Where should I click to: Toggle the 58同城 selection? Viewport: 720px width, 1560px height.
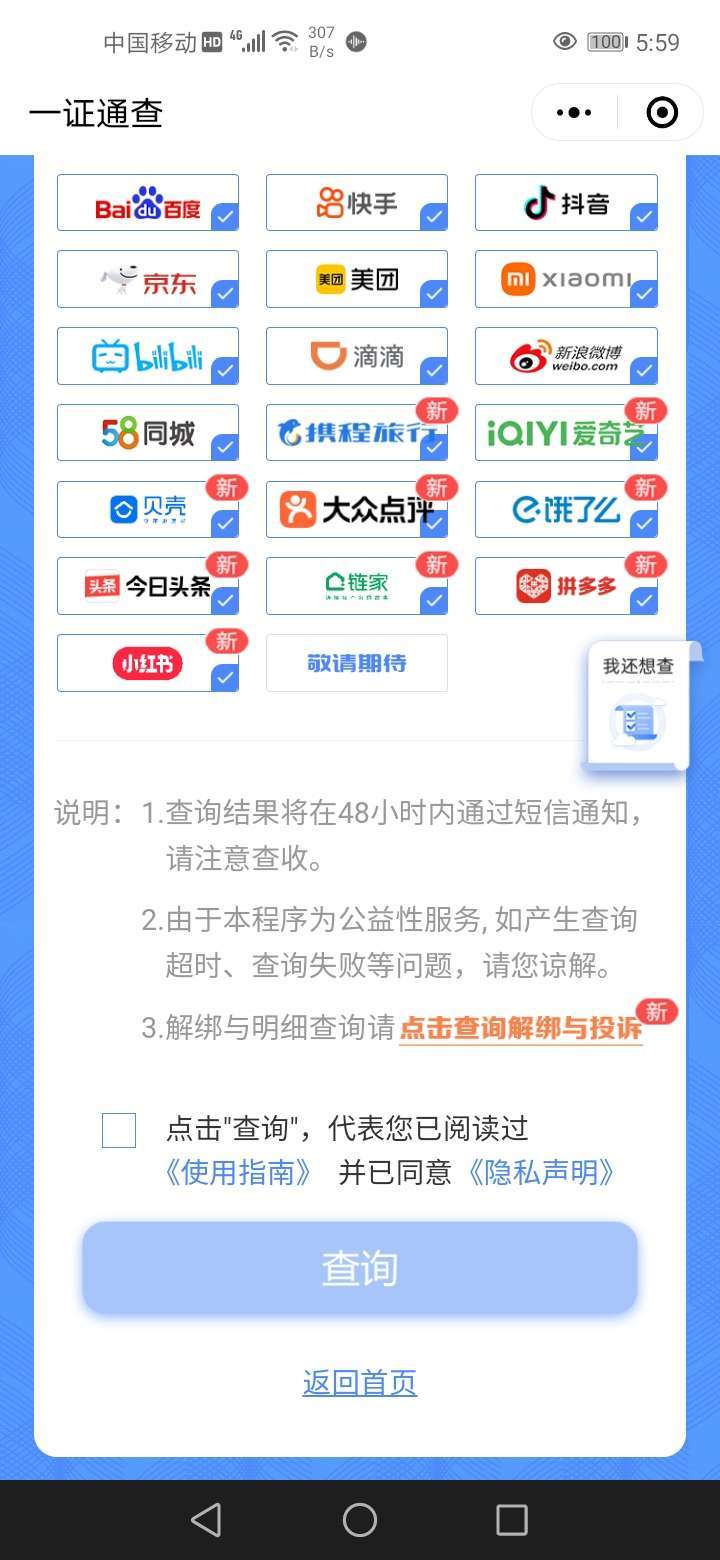click(x=148, y=433)
